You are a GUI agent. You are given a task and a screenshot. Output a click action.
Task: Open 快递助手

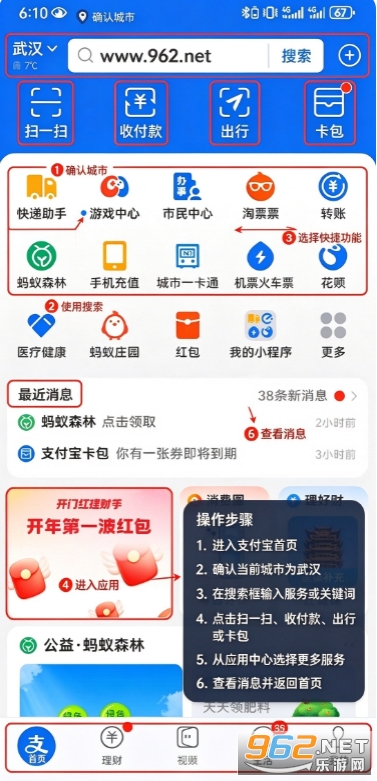point(42,196)
